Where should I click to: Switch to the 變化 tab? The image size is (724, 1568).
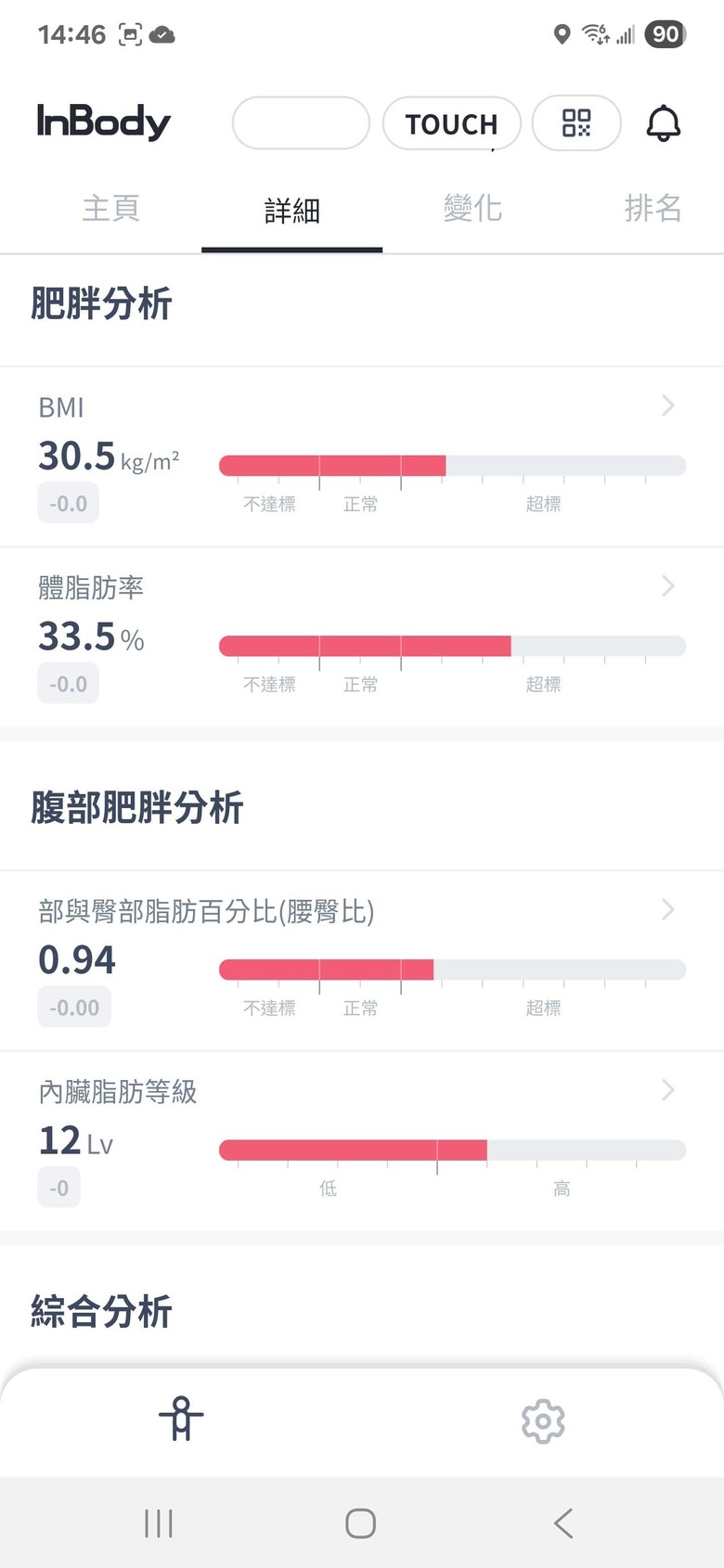(472, 208)
